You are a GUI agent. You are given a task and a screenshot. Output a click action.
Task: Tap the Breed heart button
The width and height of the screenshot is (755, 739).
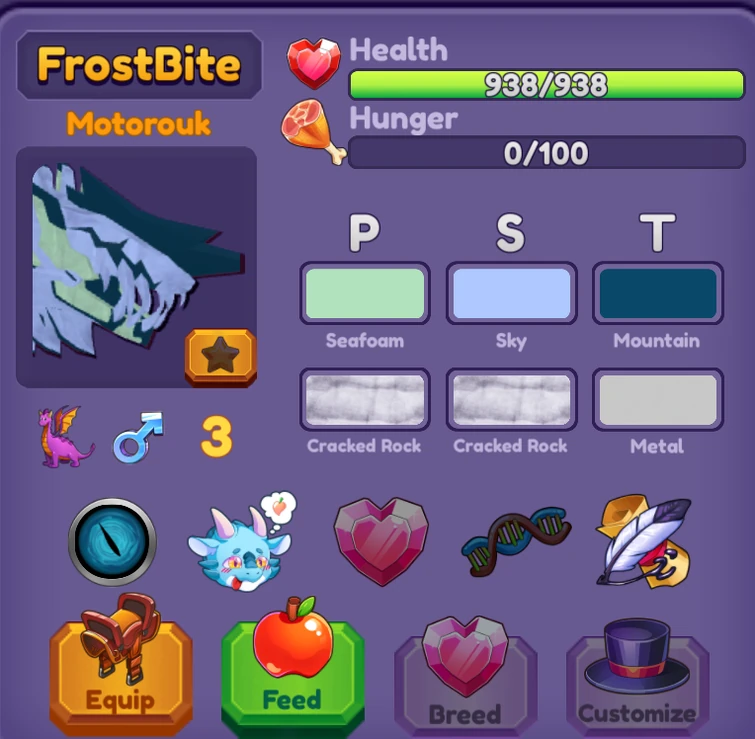[x=465, y=680]
